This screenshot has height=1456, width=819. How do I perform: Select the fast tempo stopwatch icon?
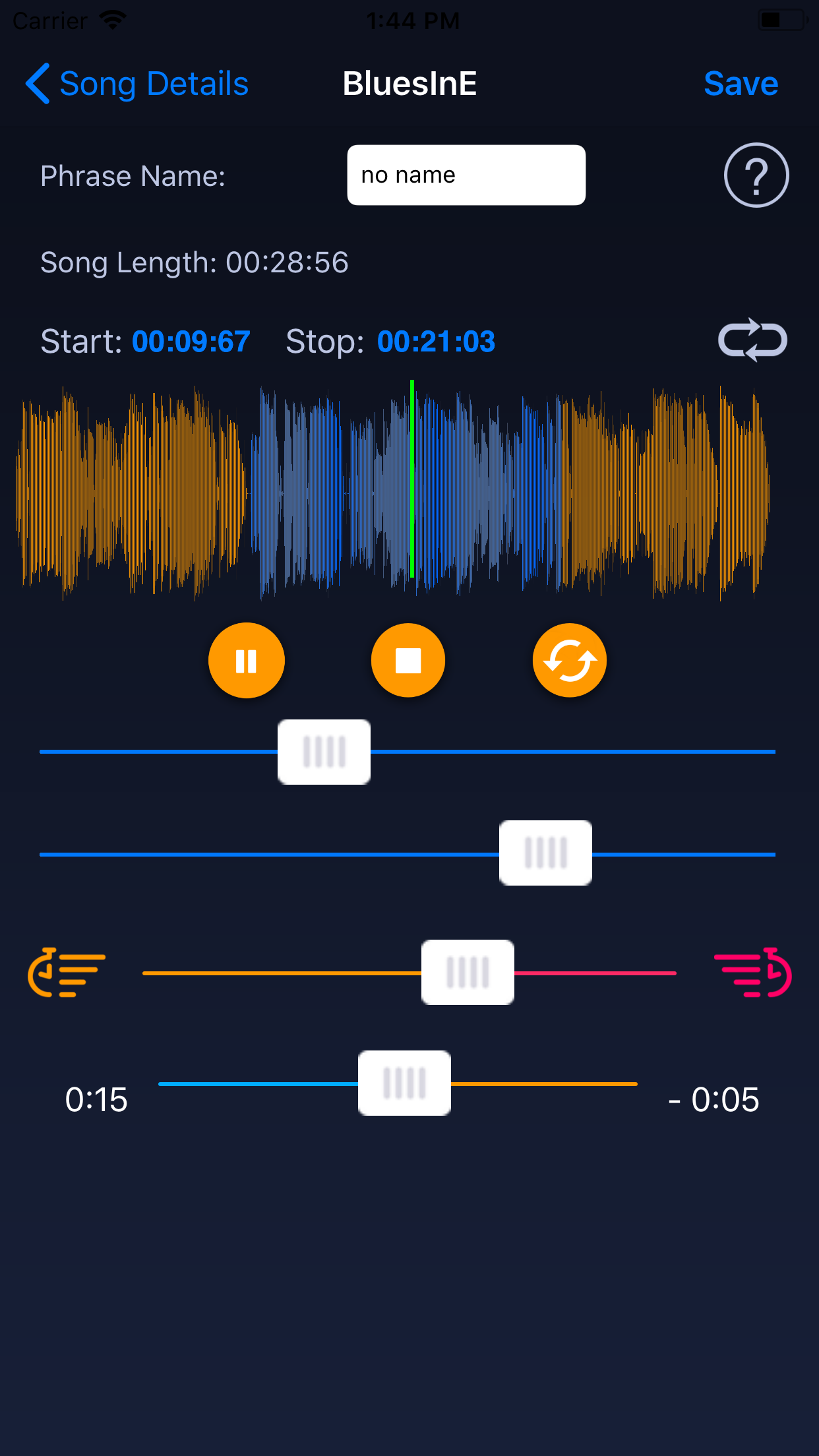[752, 973]
